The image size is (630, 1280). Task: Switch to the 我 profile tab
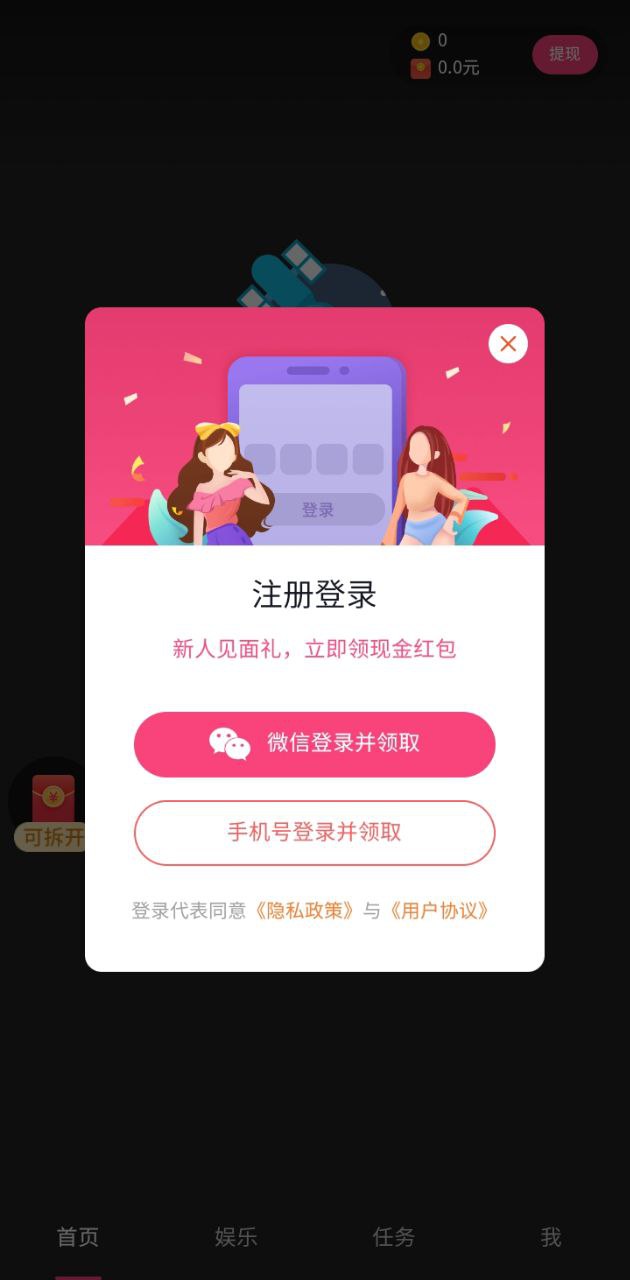pyautogui.click(x=551, y=1237)
